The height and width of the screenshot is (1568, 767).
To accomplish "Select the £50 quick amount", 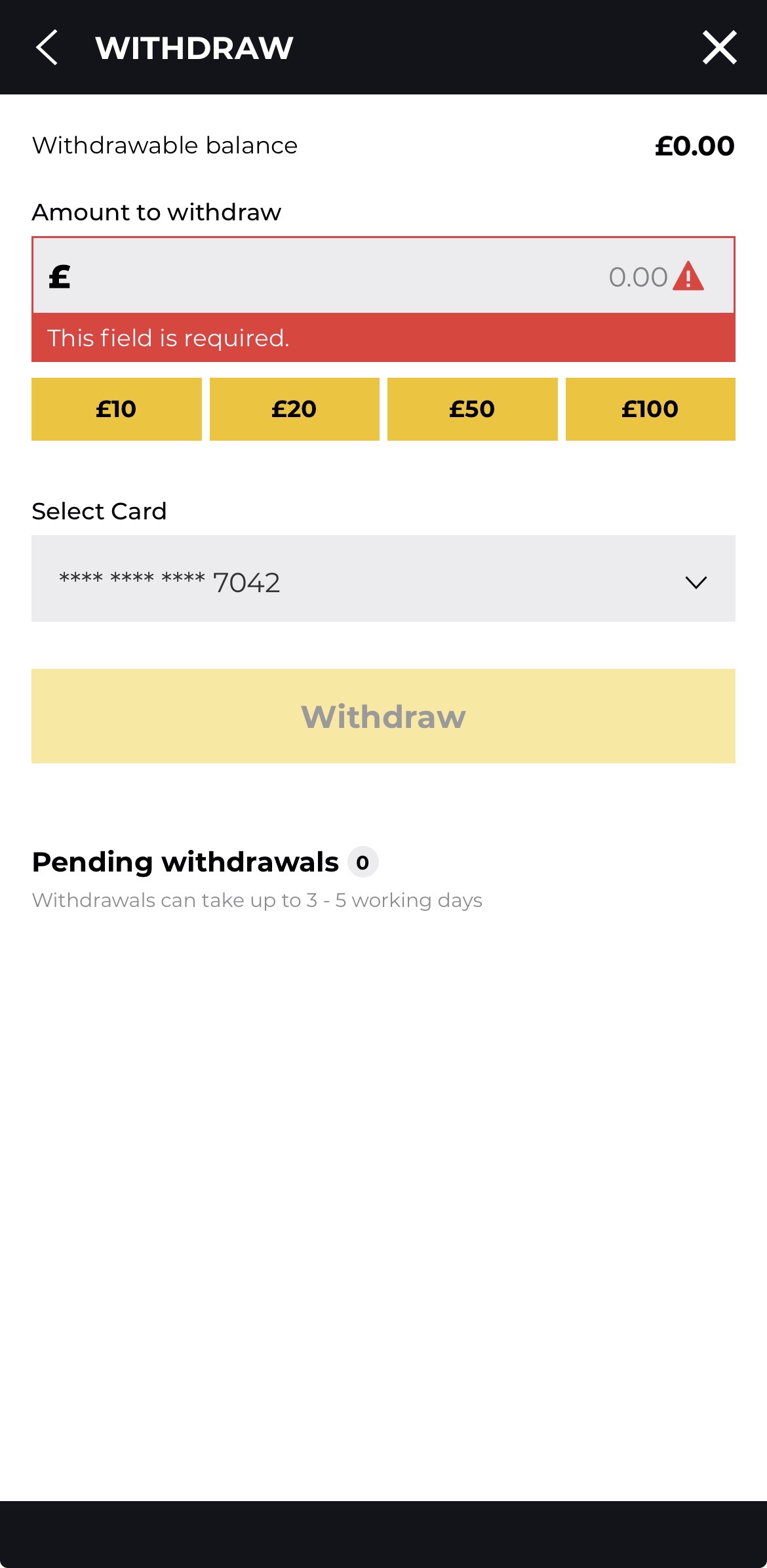I will 472,409.
